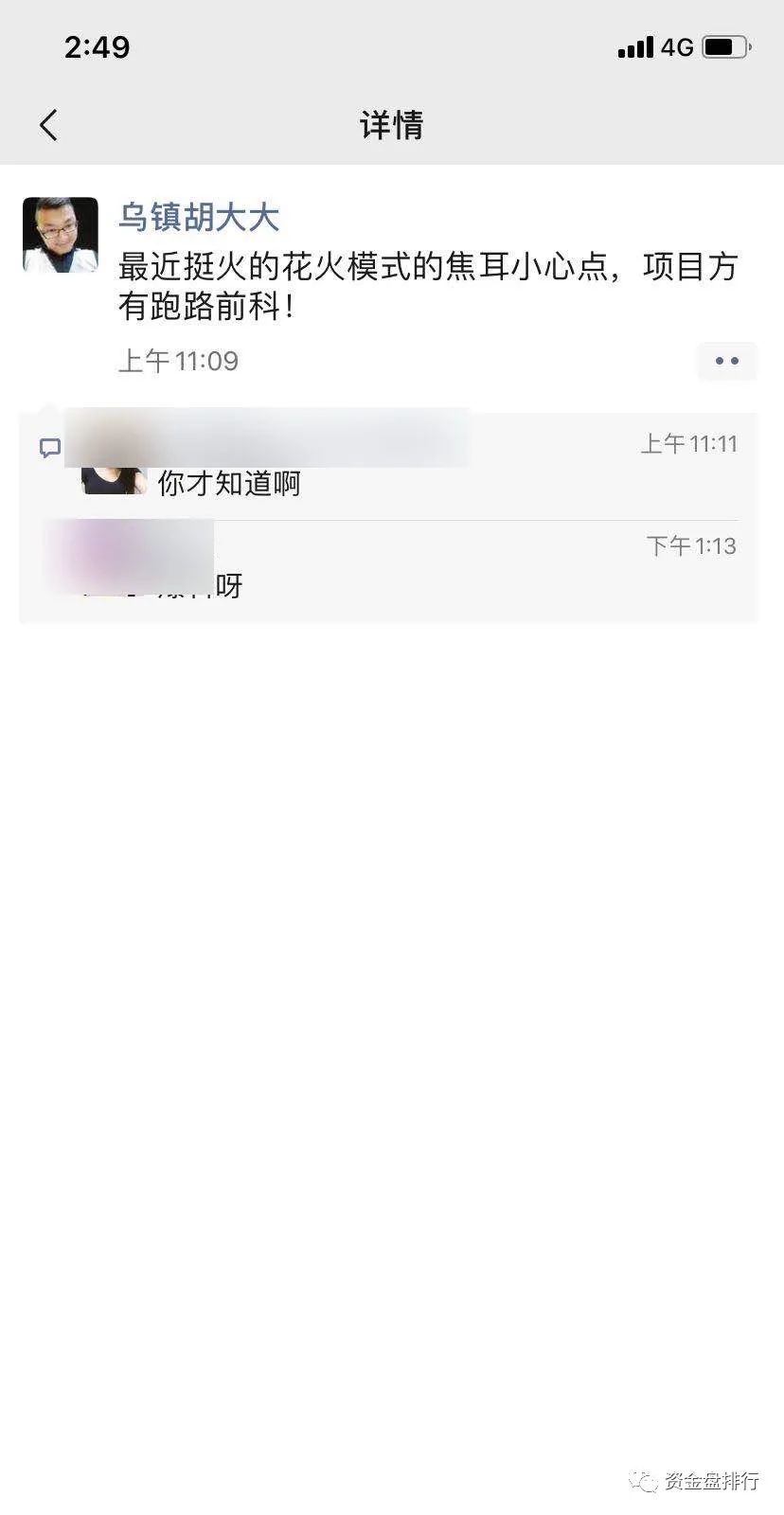Screen dimensions: 784x1515
Task: Open 乌镇胡大大's profile via the name
Action: tap(199, 218)
